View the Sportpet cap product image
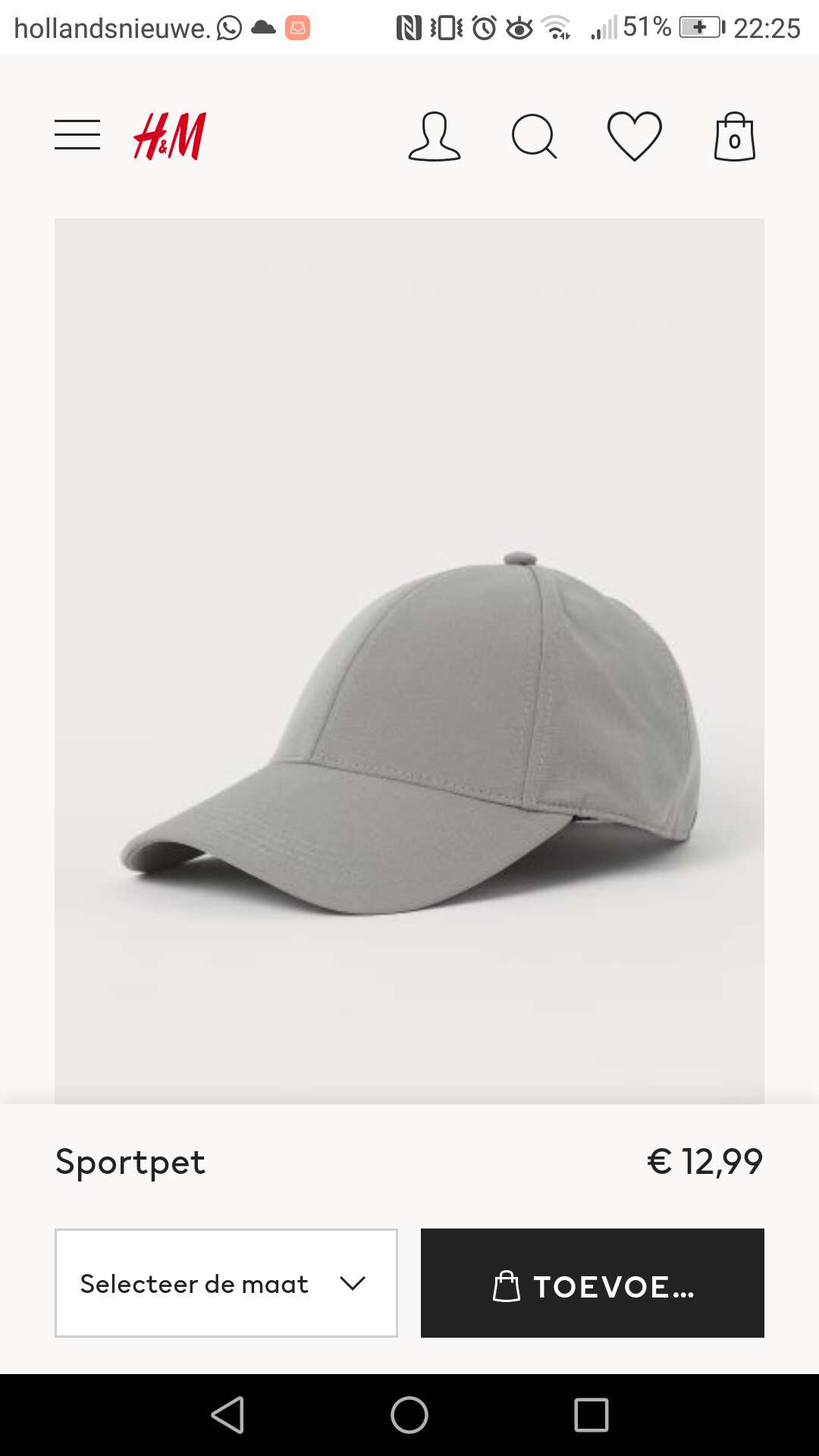The height and width of the screenshot is (1456, 819). [409, 661]
